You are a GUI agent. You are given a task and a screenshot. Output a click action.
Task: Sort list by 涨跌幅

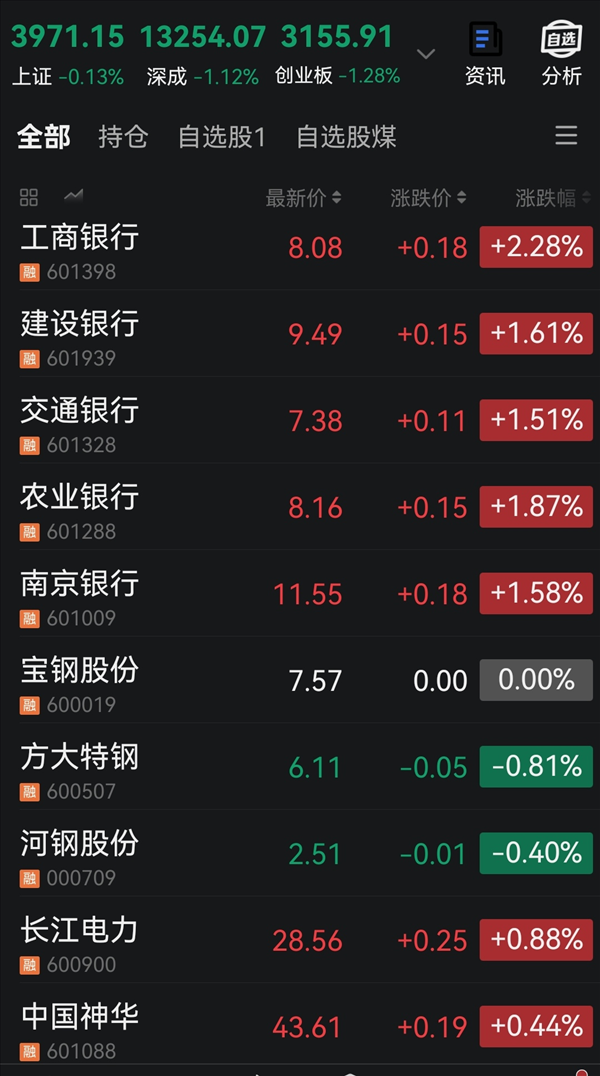552,198
